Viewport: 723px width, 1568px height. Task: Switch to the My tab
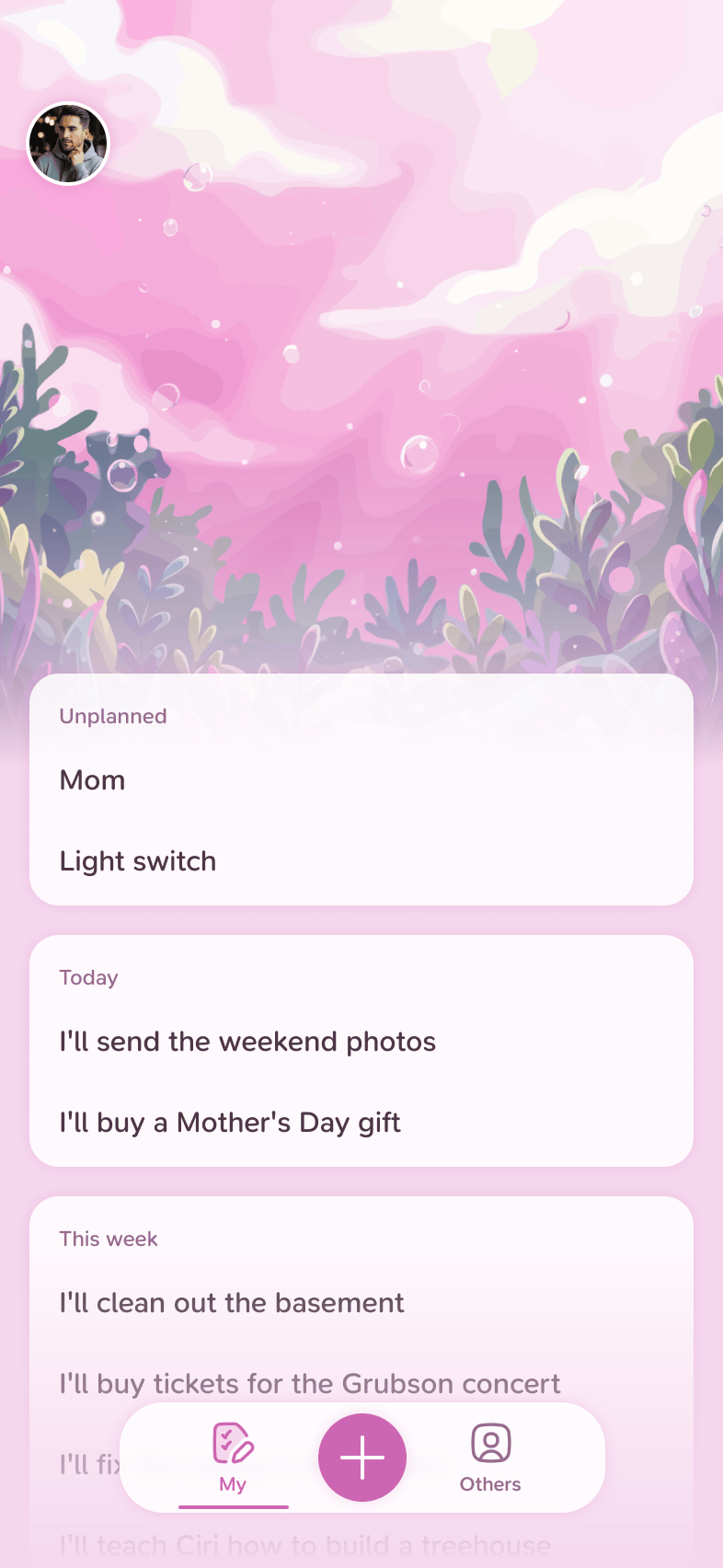234,1458
